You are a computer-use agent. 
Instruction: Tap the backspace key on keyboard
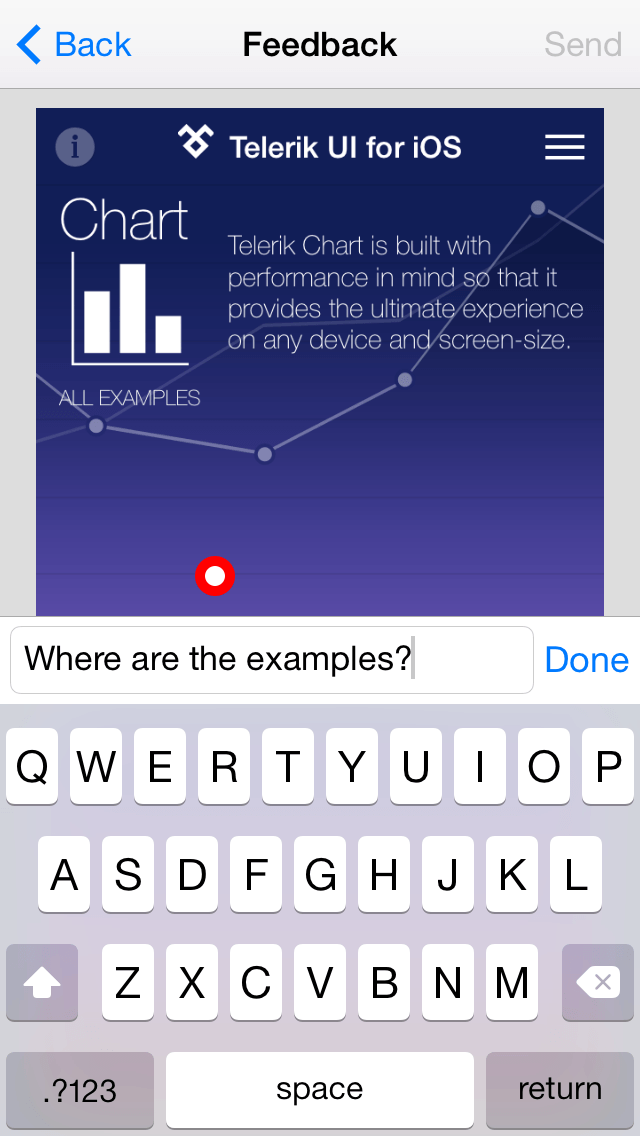click(597, 982)
